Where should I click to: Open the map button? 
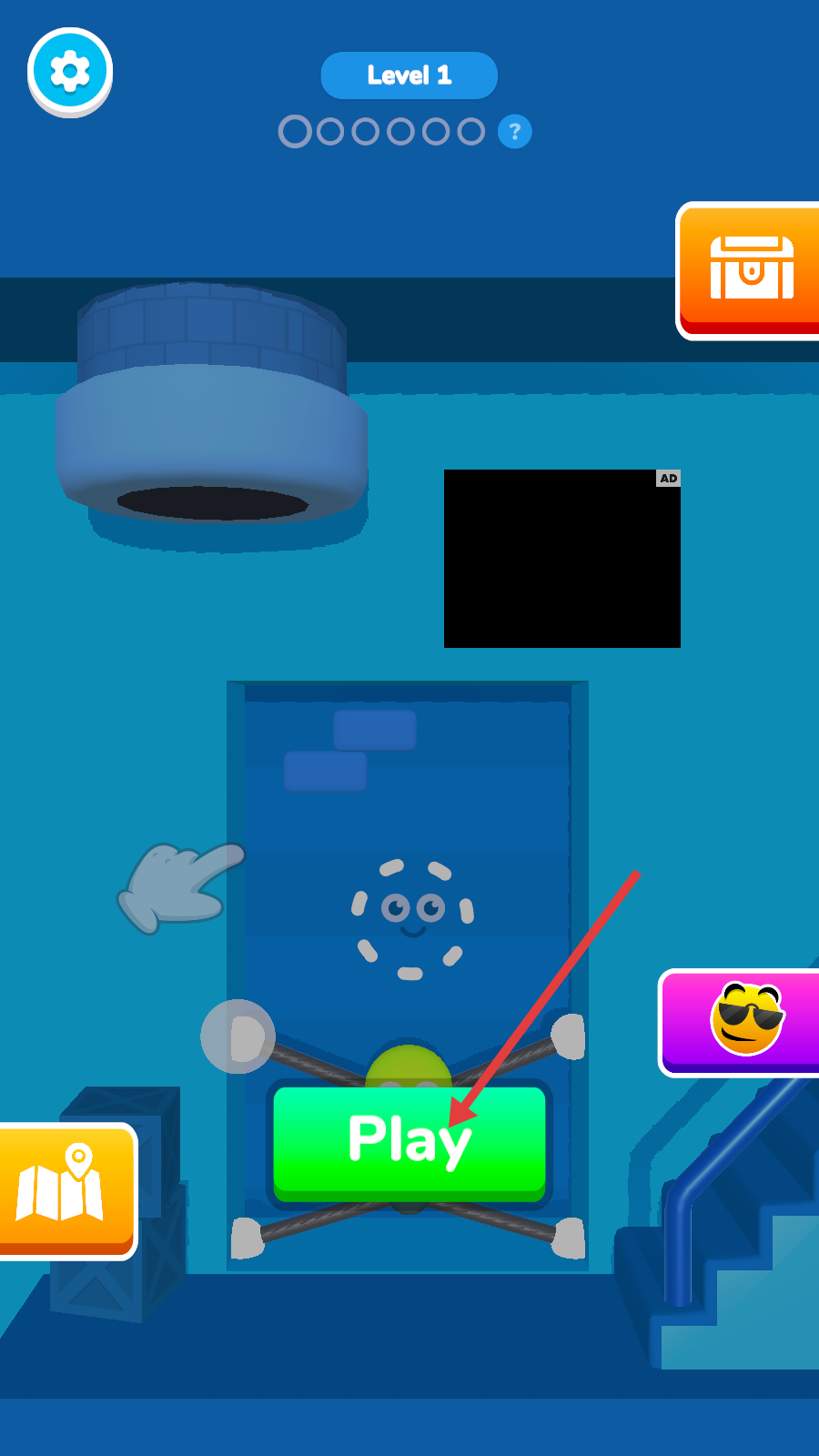point(64,1190)
